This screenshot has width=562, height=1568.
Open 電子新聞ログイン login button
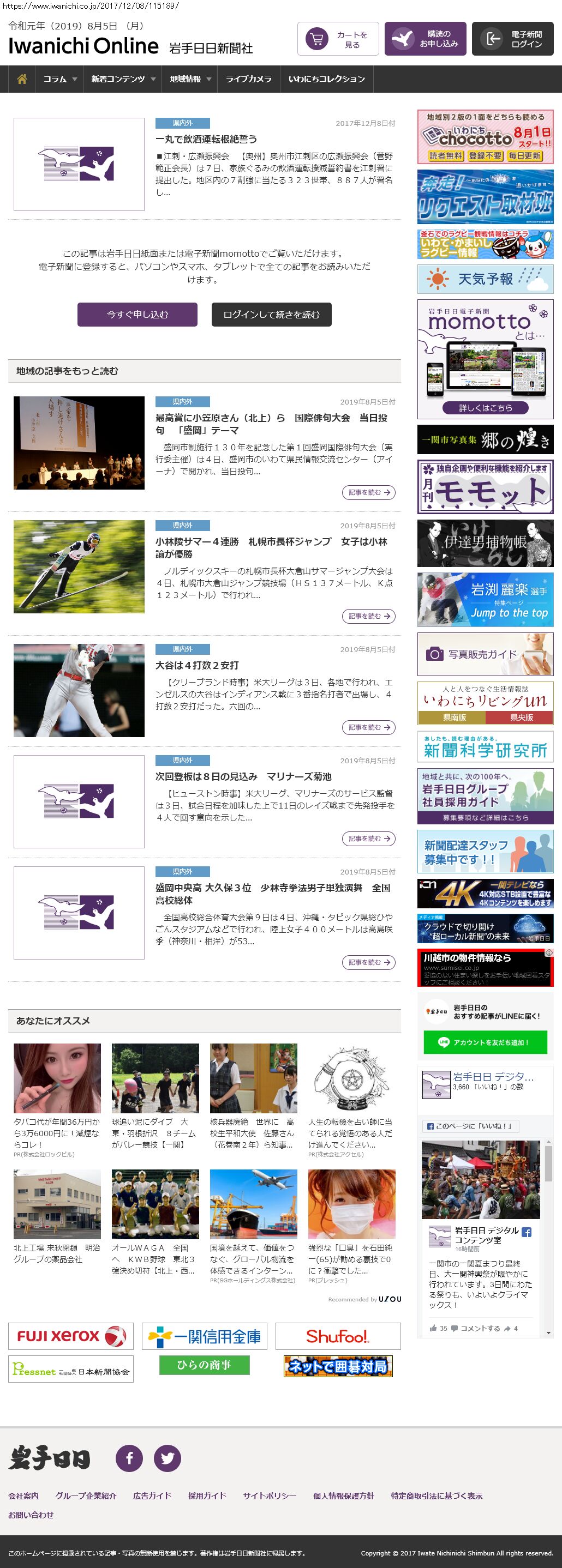click(x=512, y=39)
